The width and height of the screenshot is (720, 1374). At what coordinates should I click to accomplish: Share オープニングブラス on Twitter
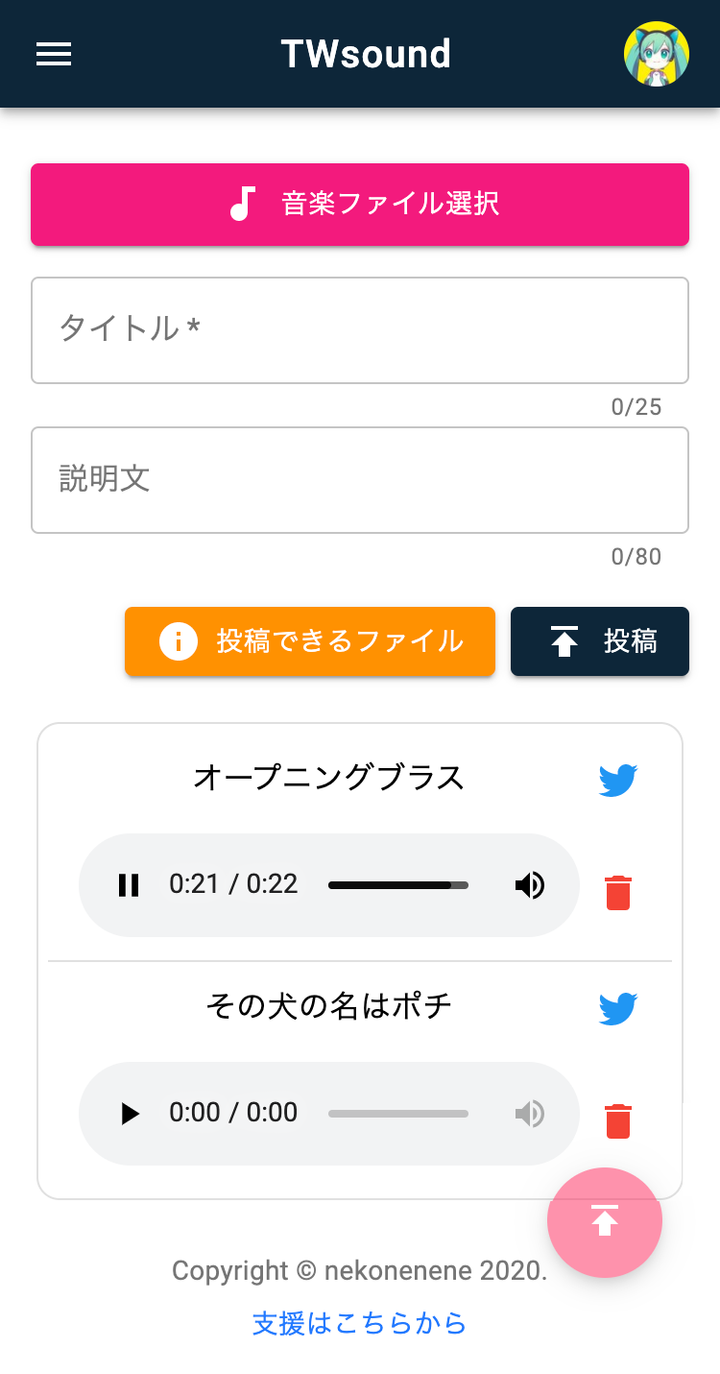pyautogui.click(x=618, y=780)
